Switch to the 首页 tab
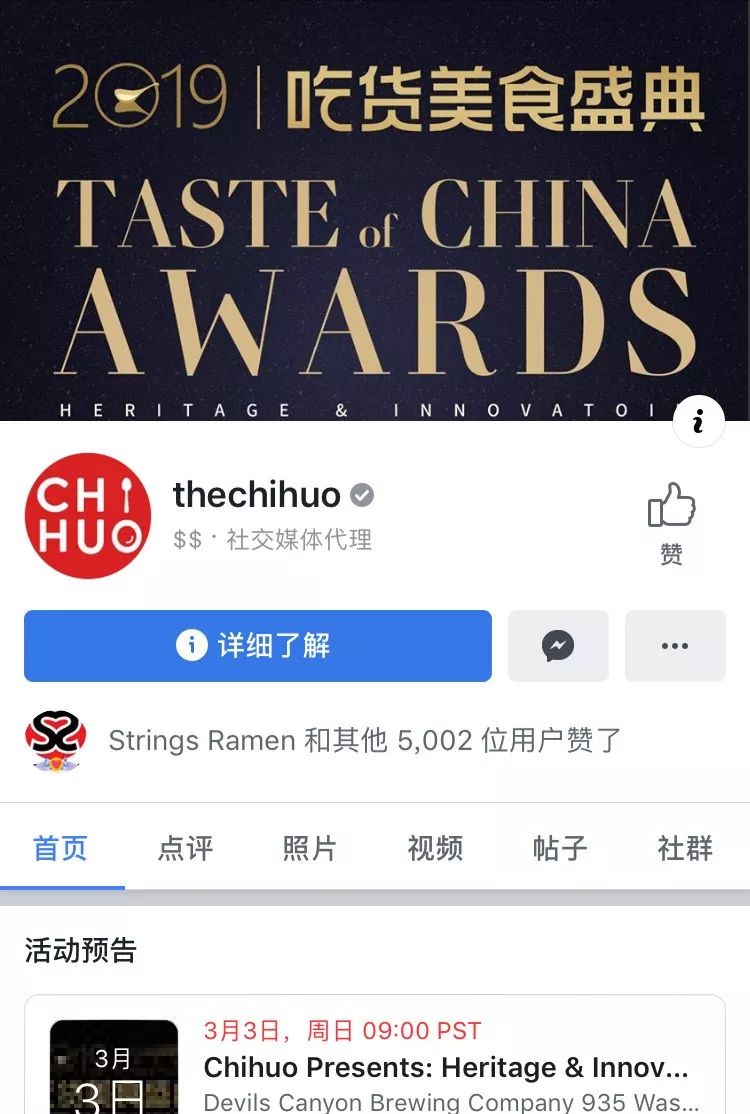This screenshot has width=750, height=1114. (x=60, y=849)
